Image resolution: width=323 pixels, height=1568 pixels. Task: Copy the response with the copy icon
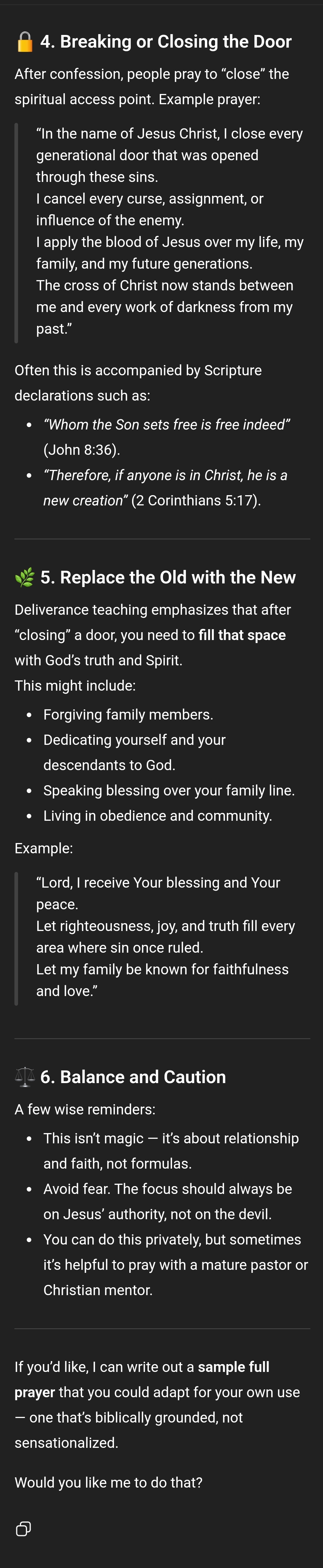23,1529
